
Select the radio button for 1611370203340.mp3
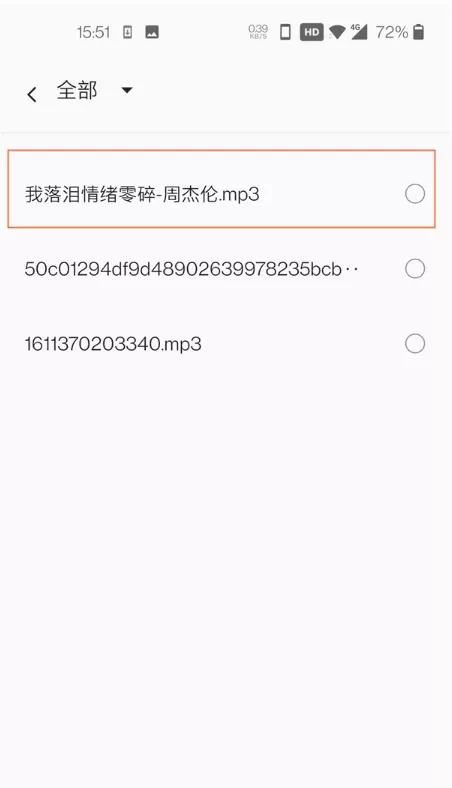point(415,344)
